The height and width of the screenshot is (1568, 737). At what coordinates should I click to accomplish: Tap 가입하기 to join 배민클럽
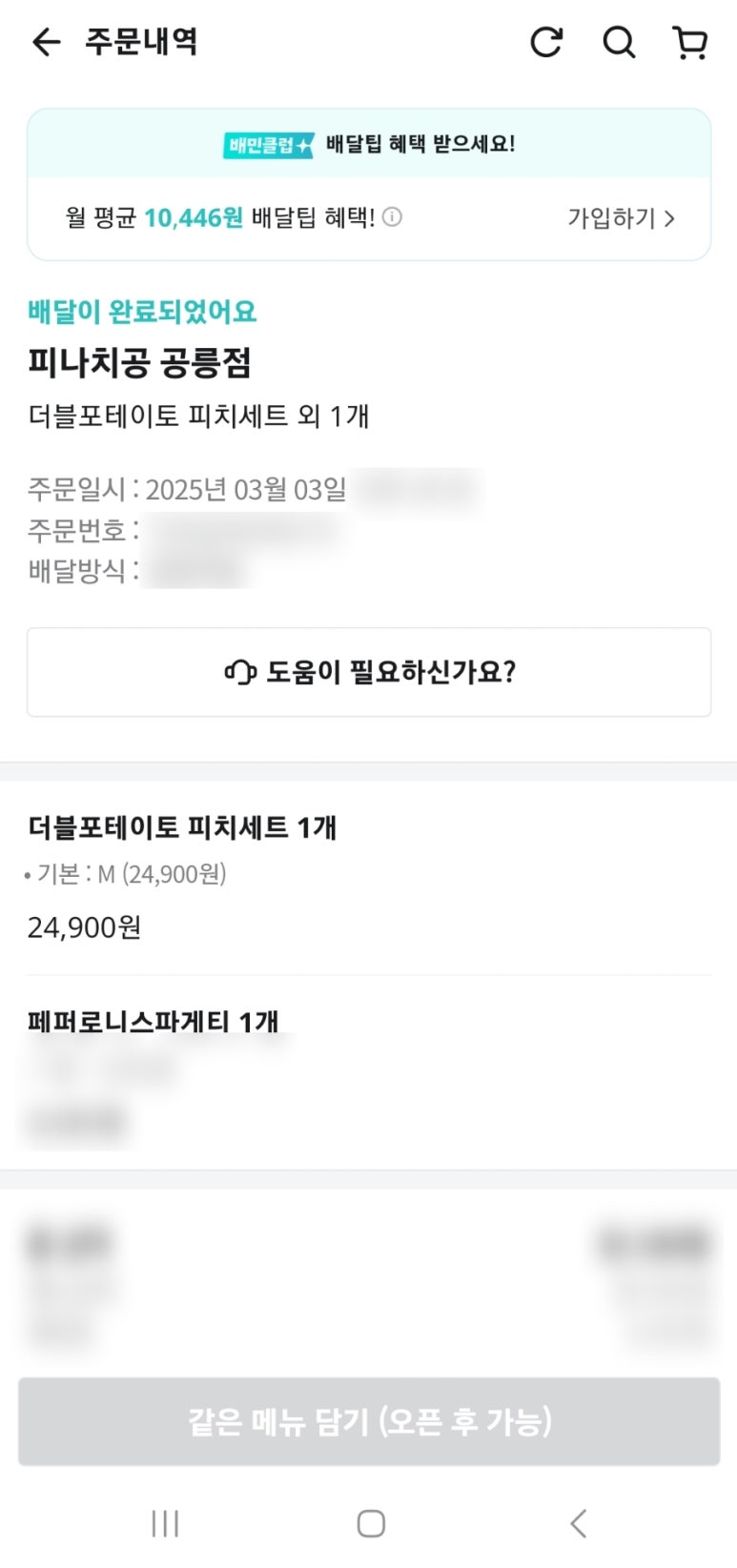[622, 218]
